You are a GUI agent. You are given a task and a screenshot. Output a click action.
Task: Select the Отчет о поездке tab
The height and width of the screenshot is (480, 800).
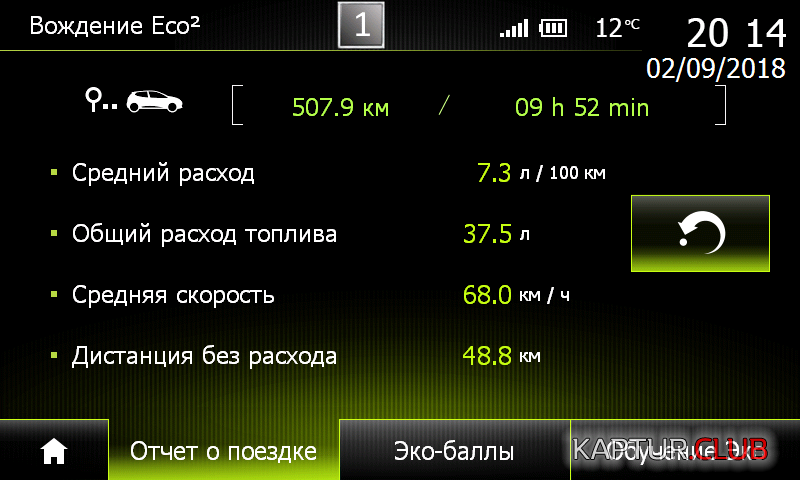[x=223, y=451]
